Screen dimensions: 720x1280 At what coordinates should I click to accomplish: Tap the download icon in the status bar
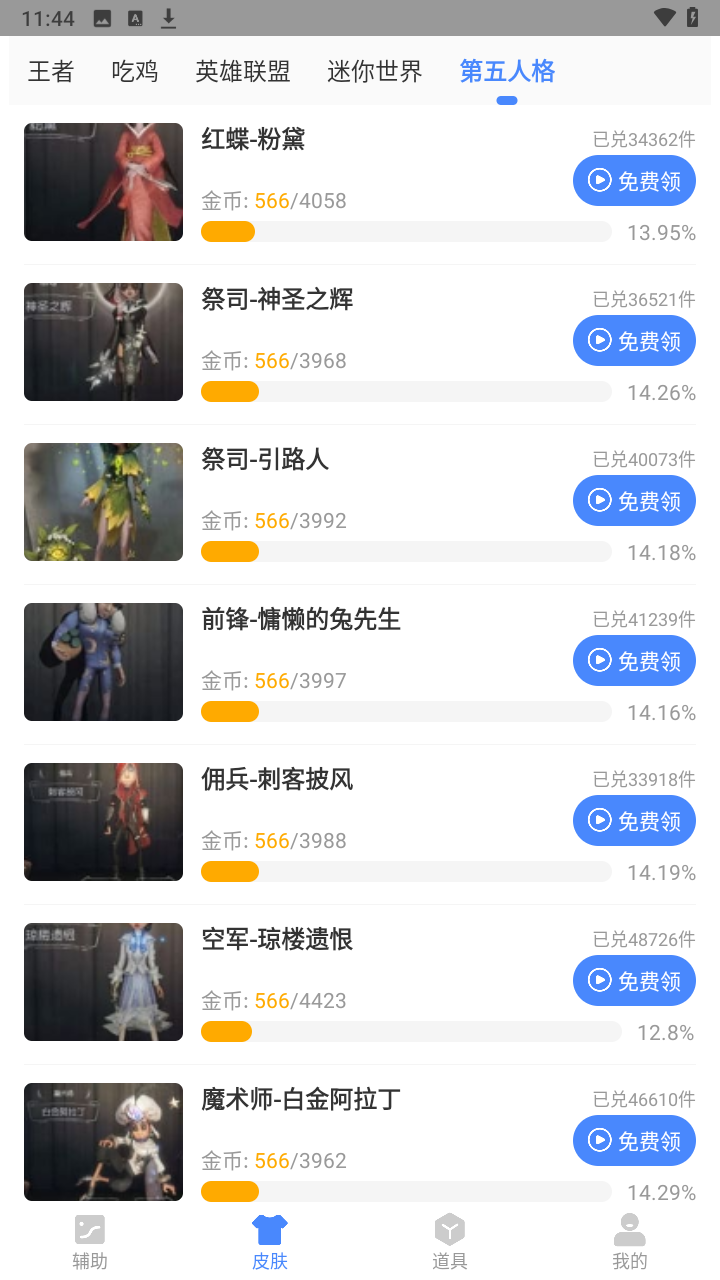168,17
